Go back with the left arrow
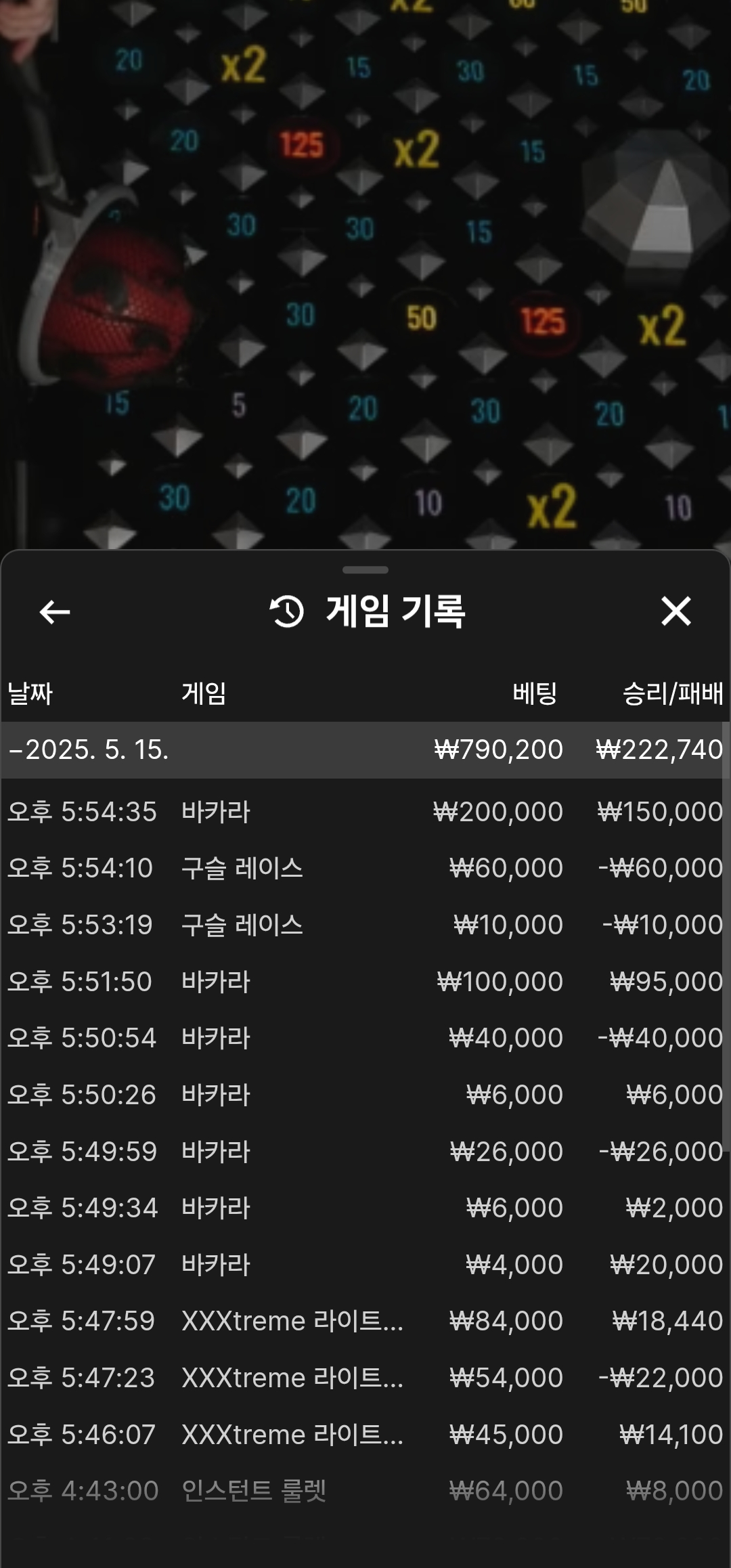The height and width of the screenshot is (1568, 731). click(55, 612)
